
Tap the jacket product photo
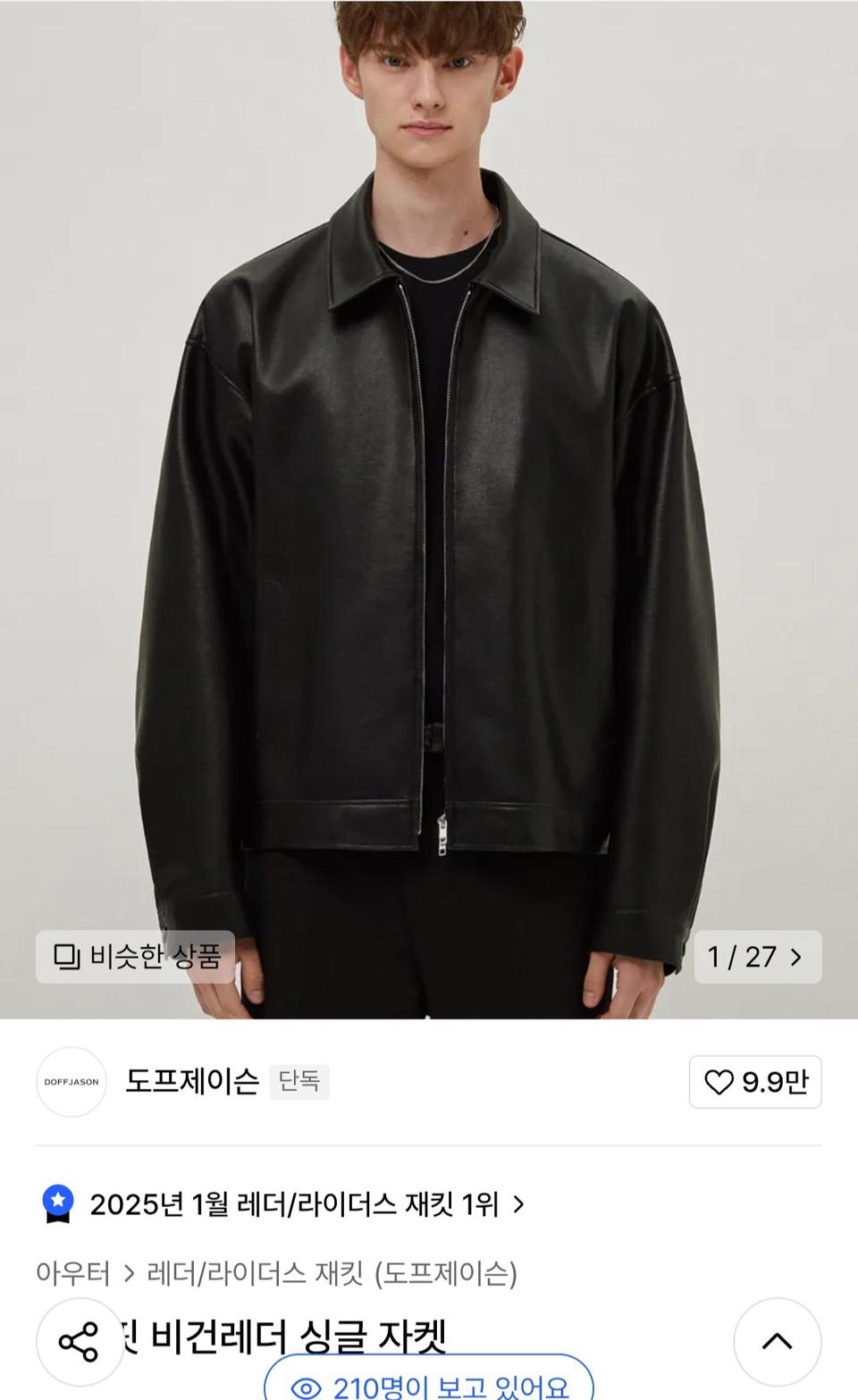429,536
